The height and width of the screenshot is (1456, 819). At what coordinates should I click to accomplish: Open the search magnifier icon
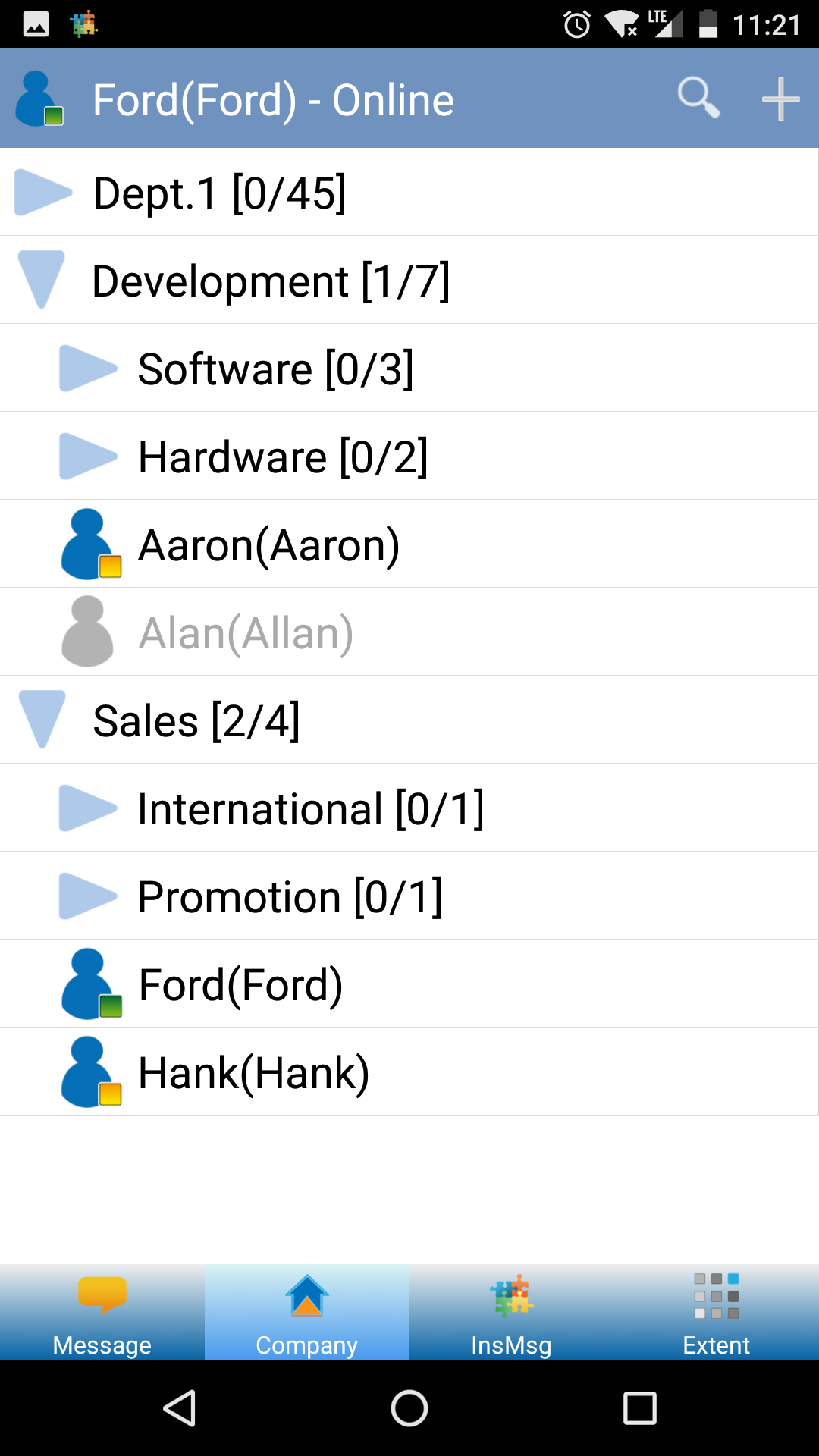coord(698,98)
